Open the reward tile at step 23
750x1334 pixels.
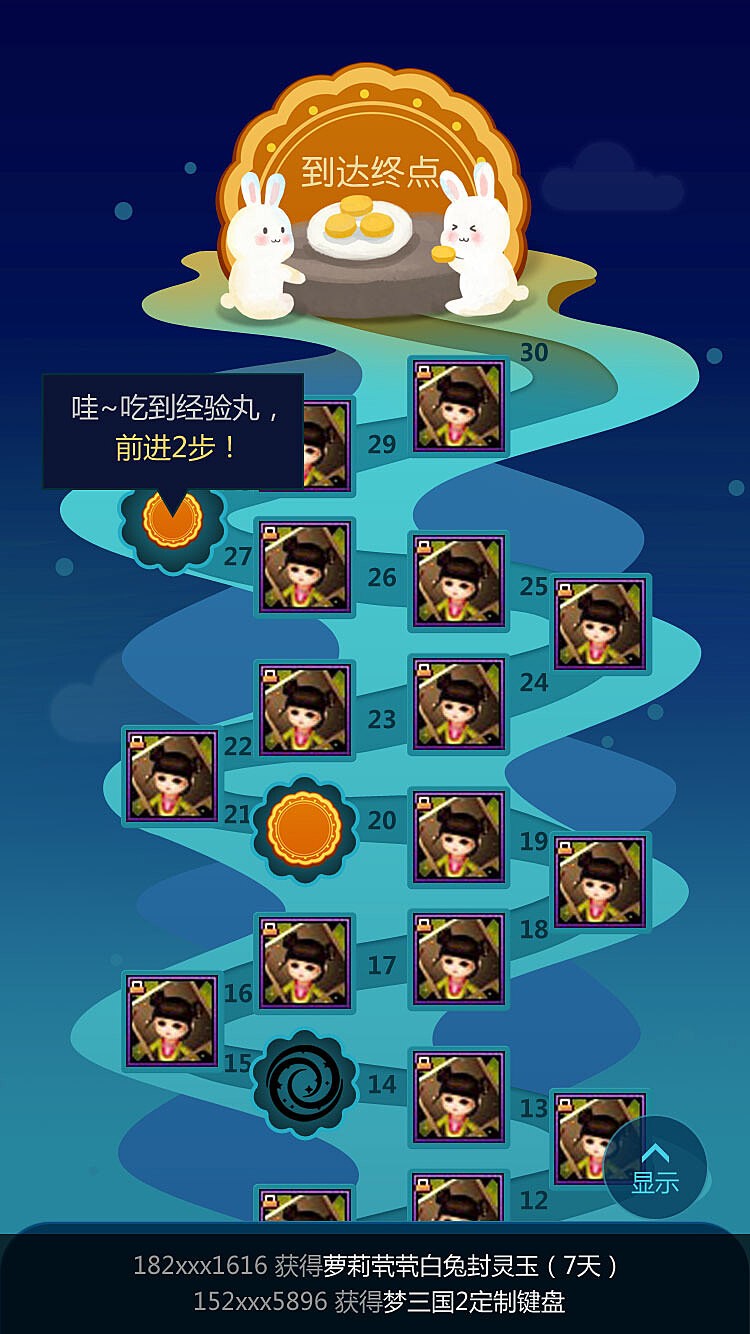[305, 710]
